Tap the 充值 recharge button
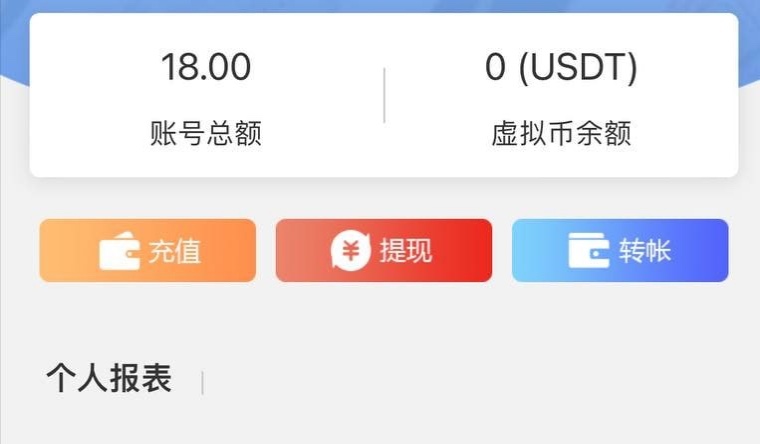The image size is (760, 444). coord(148,250)
